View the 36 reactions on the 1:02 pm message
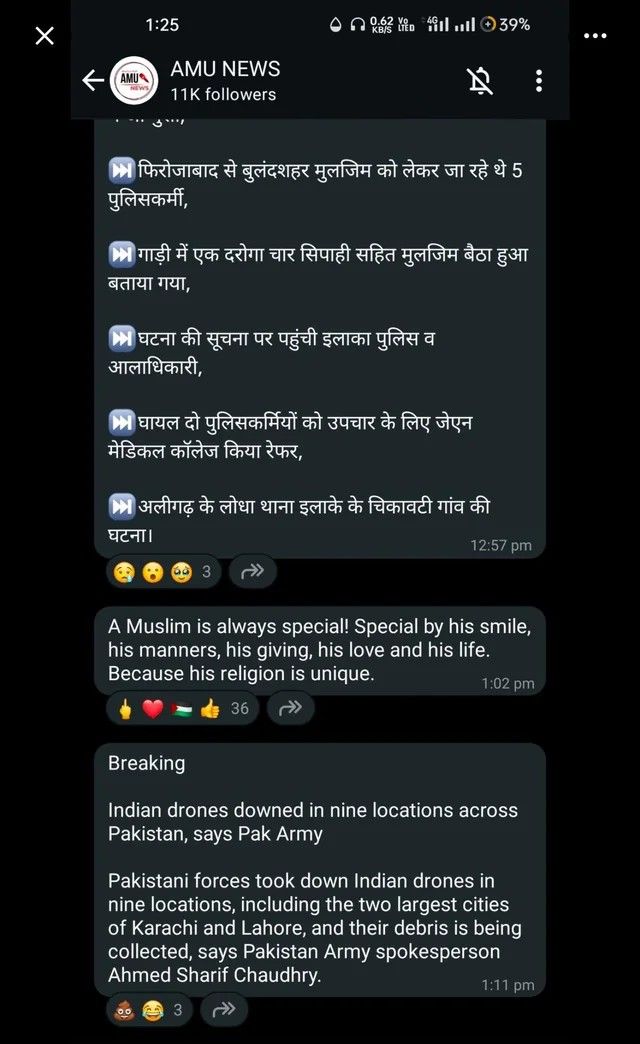The image size is (640, 1044). pyautogui.click(x=182, y=708)
